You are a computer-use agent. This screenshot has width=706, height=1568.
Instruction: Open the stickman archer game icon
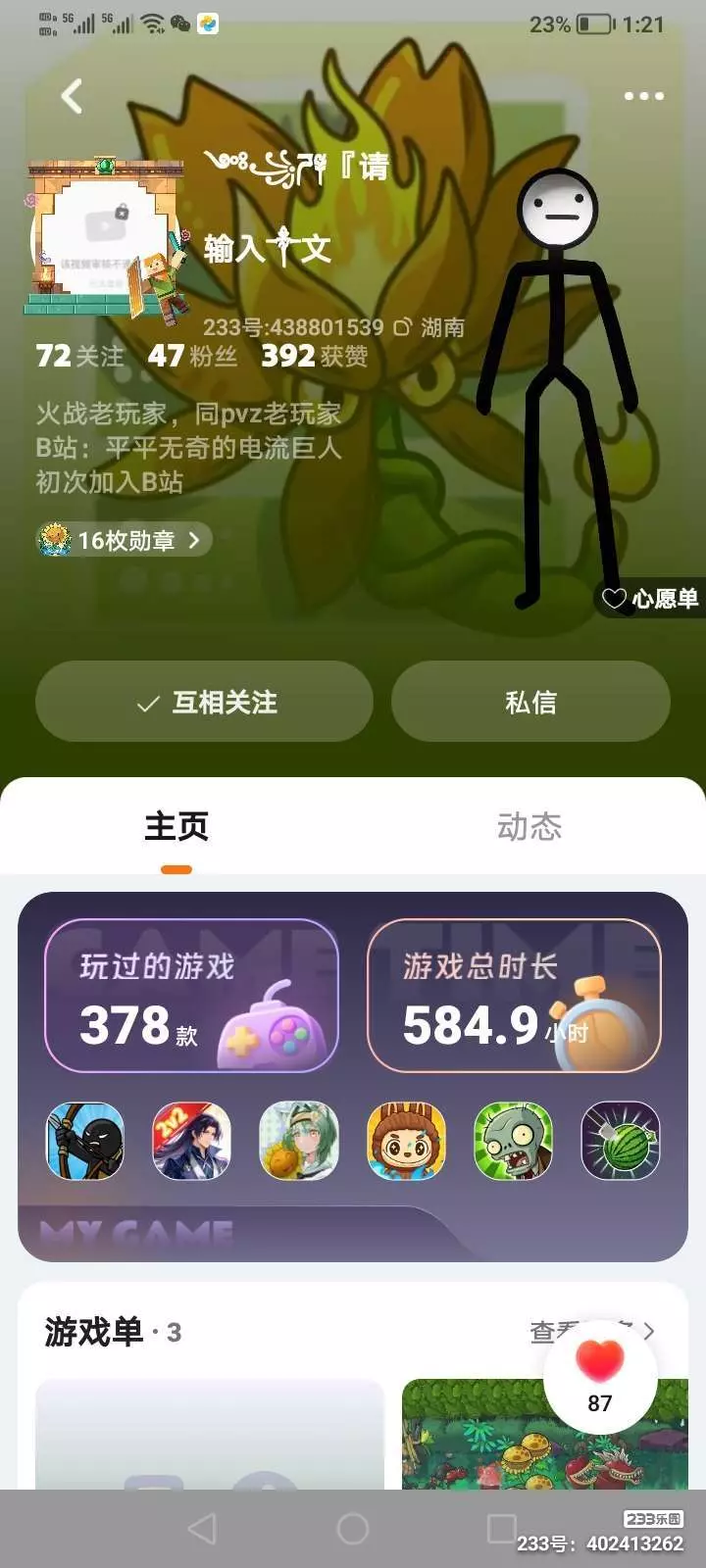(85, 1141)
